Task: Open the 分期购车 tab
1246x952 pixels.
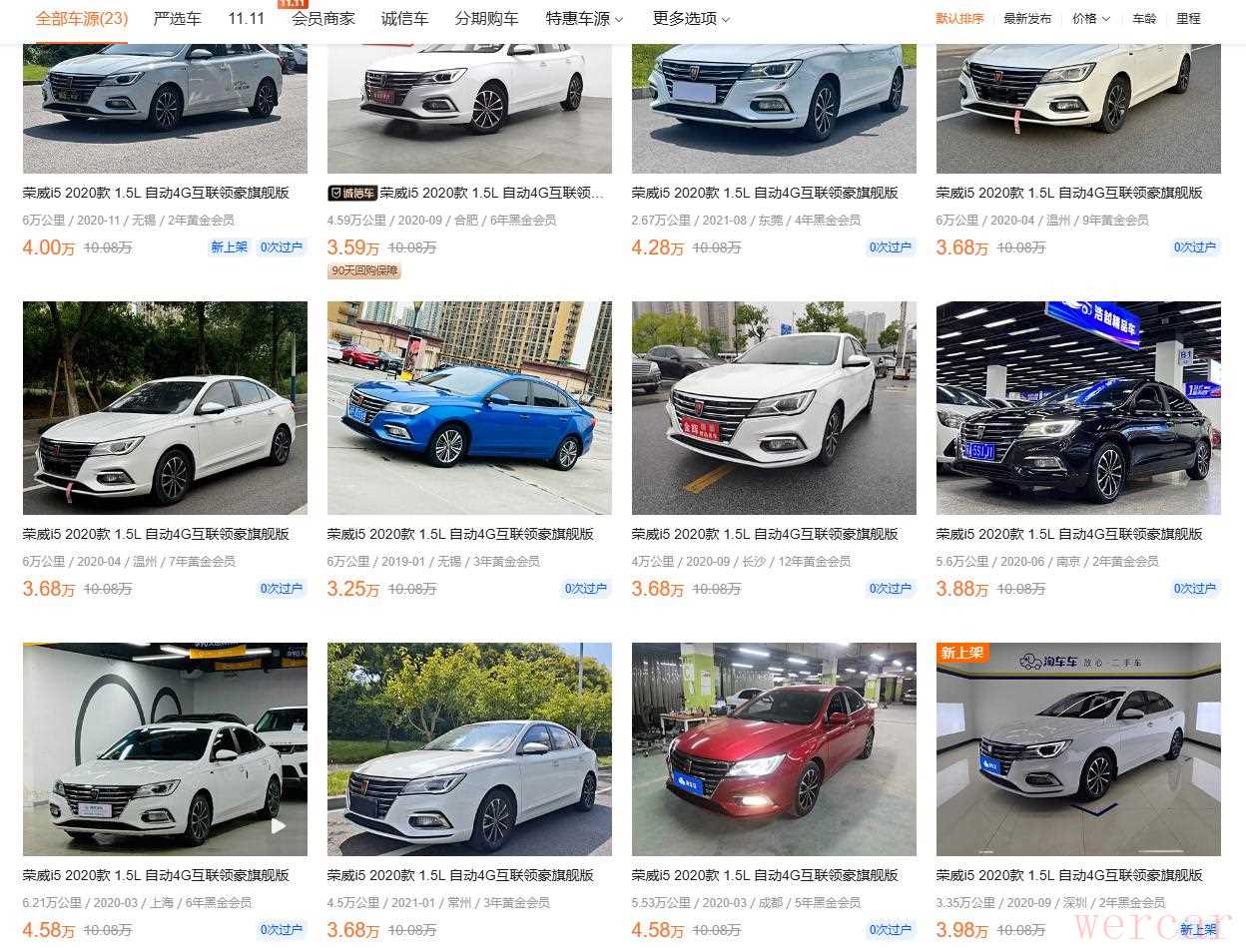Action: click(486, 19)
